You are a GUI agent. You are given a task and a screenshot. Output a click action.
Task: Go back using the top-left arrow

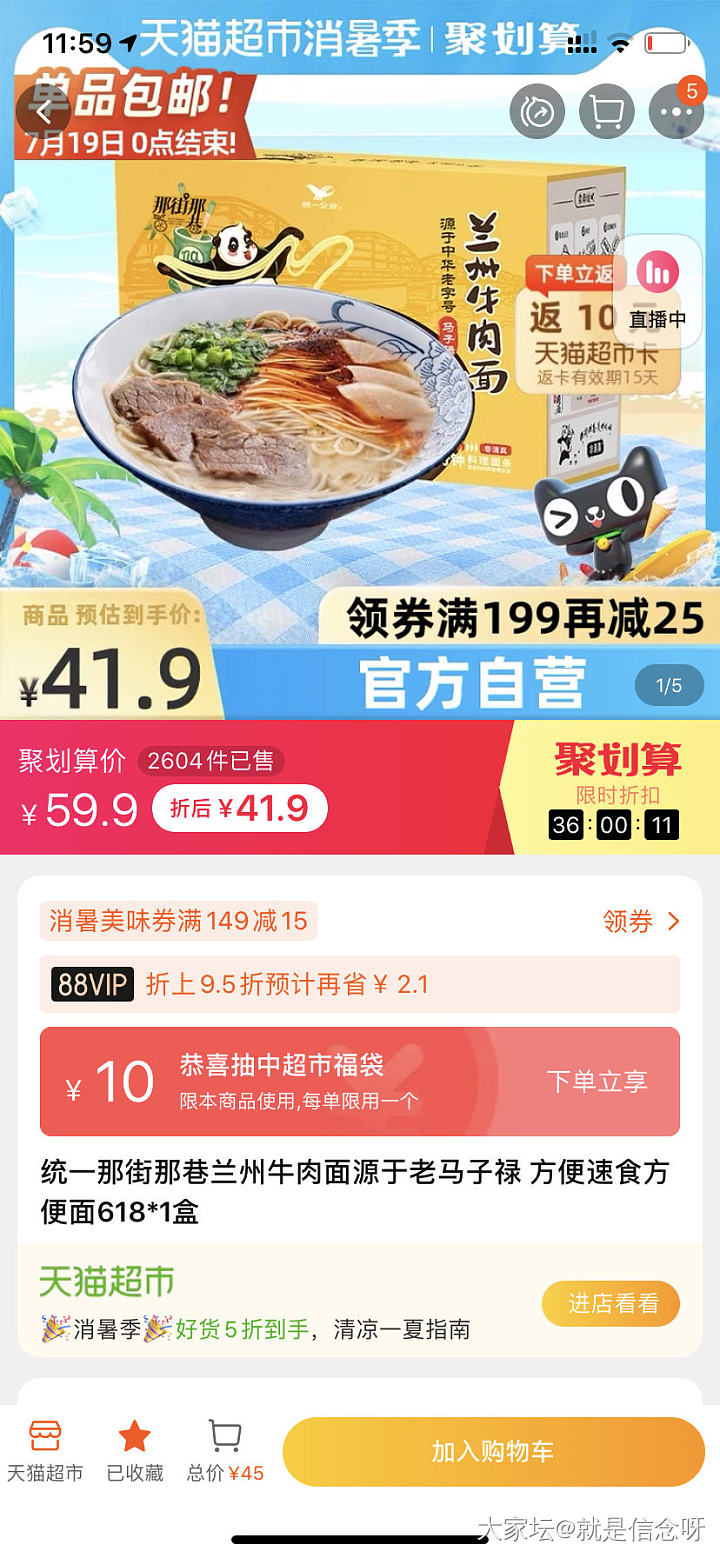tap(42, 112)
